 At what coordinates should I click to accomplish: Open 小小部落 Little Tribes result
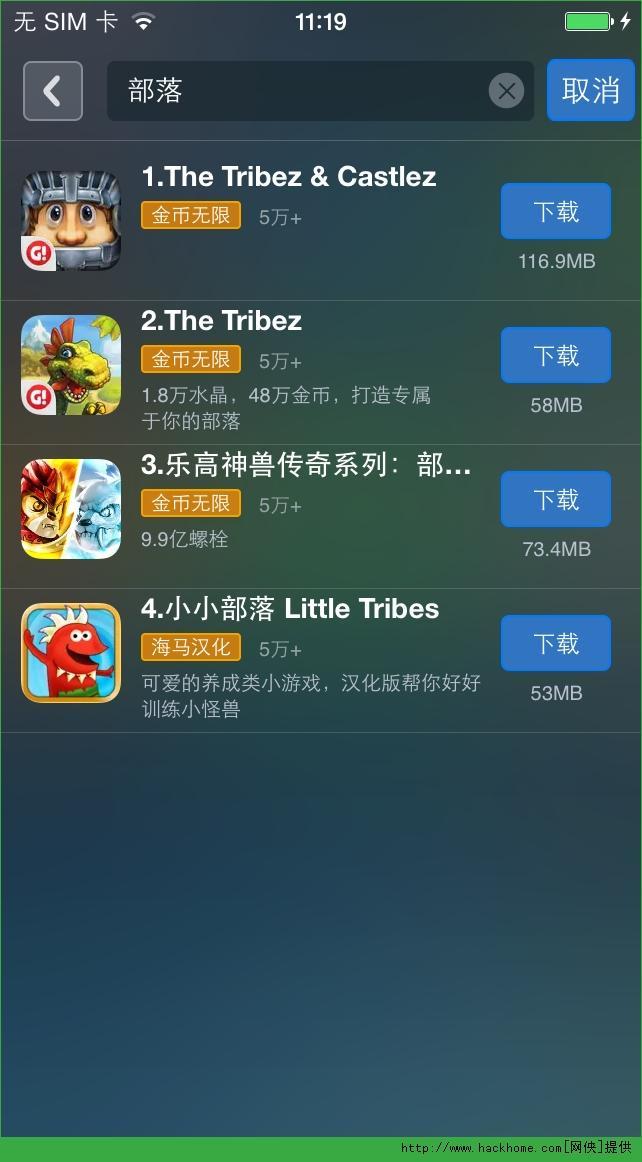(290, 609)
